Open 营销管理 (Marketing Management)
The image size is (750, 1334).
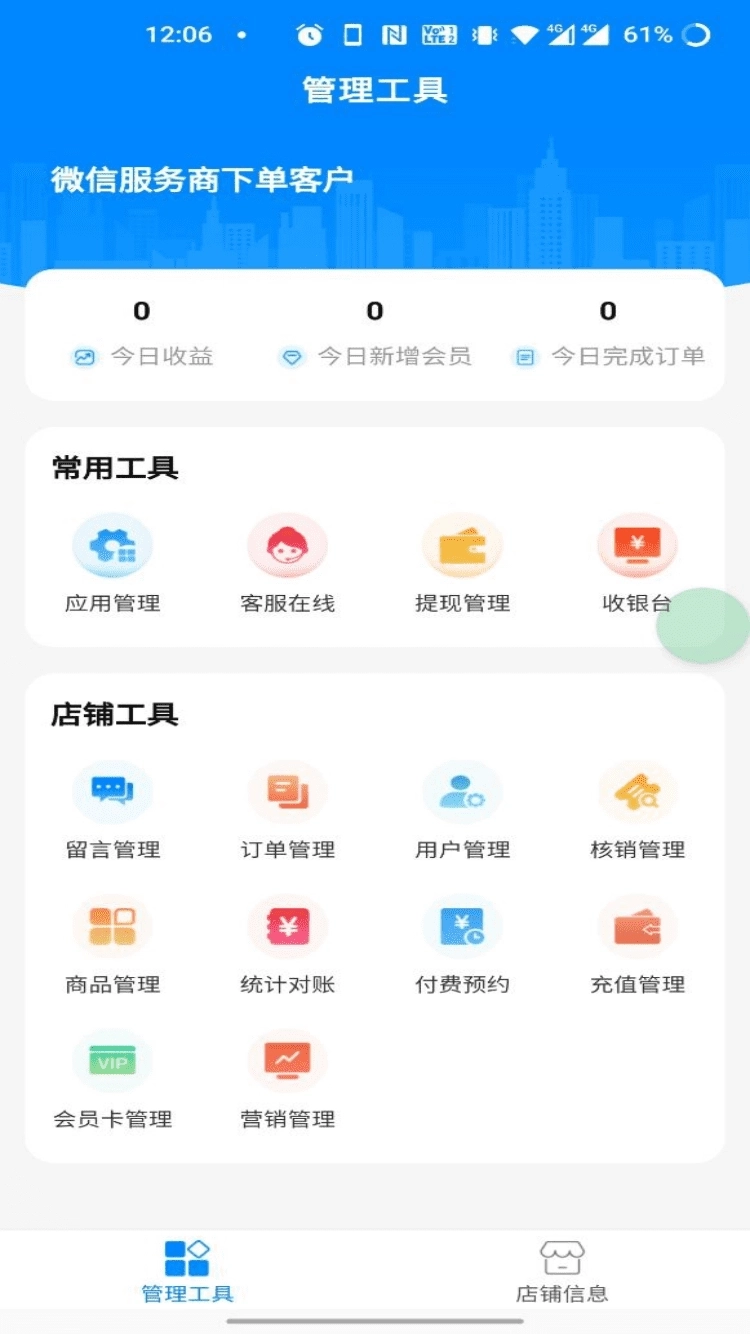tap(287, 1080)
